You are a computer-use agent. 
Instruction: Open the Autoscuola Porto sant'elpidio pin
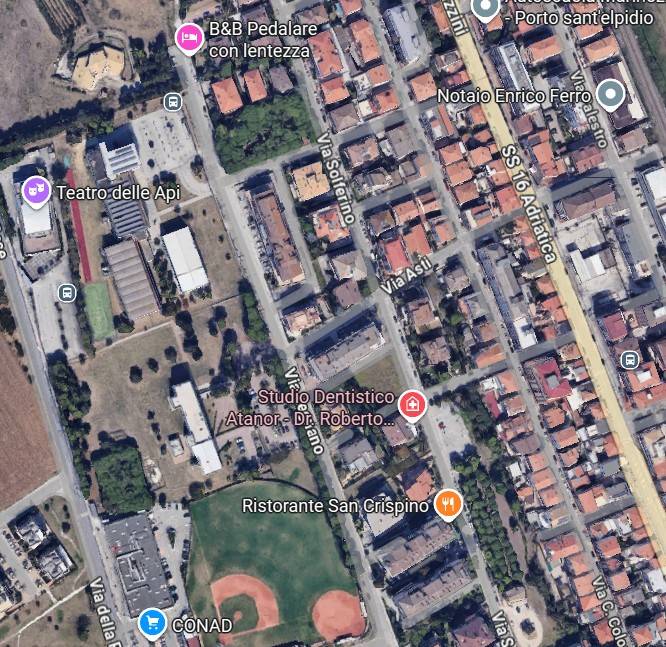click(x=485, y=8)
